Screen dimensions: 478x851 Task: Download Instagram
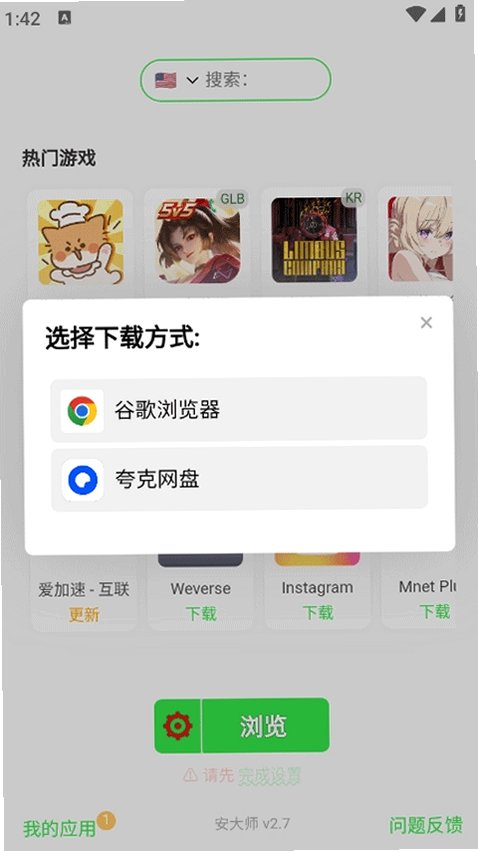coord(317,612)
